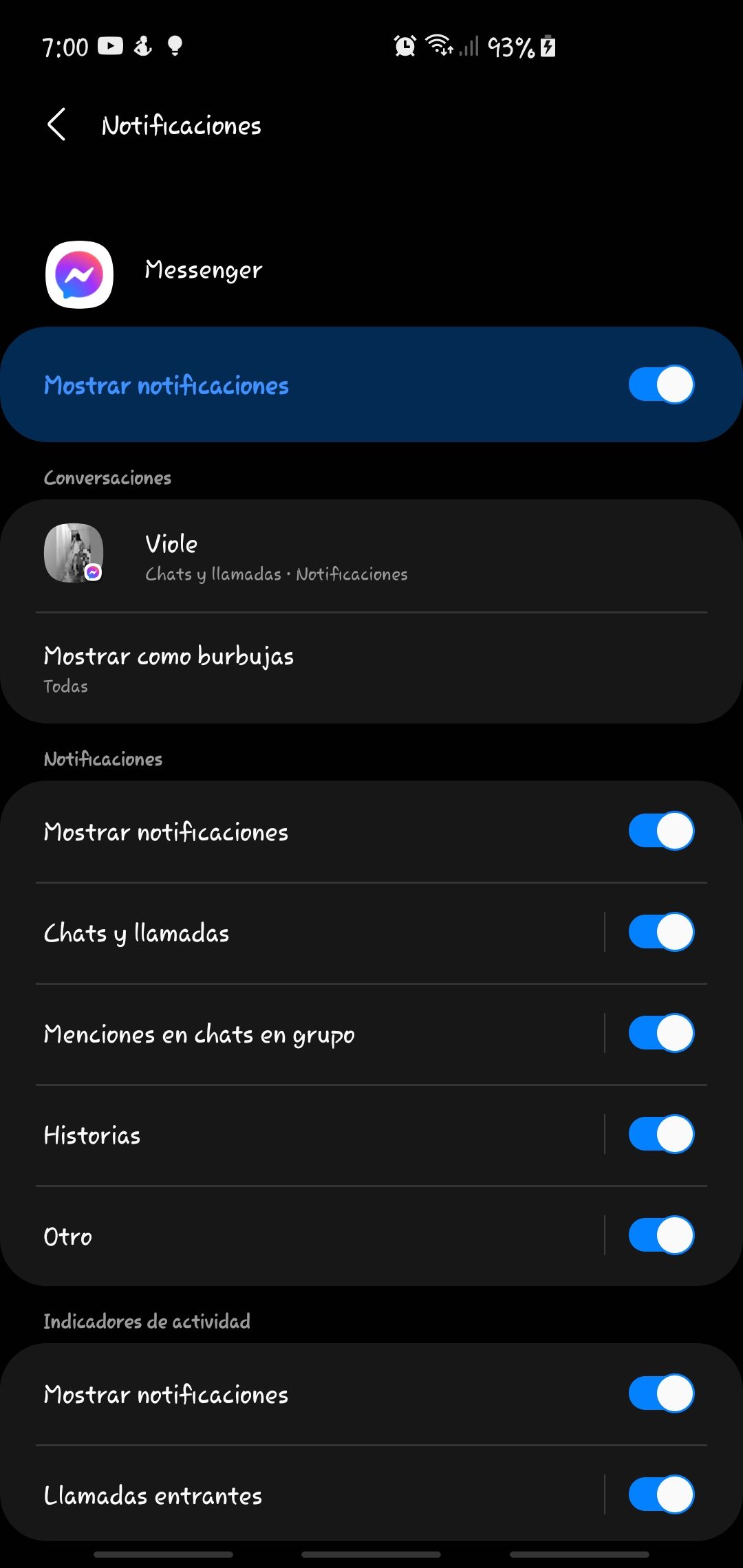This screenshot has width=743, height=1568.
Task: Tap the Wi-Fi icon in the status bar
Action: (x=438, y=46)
